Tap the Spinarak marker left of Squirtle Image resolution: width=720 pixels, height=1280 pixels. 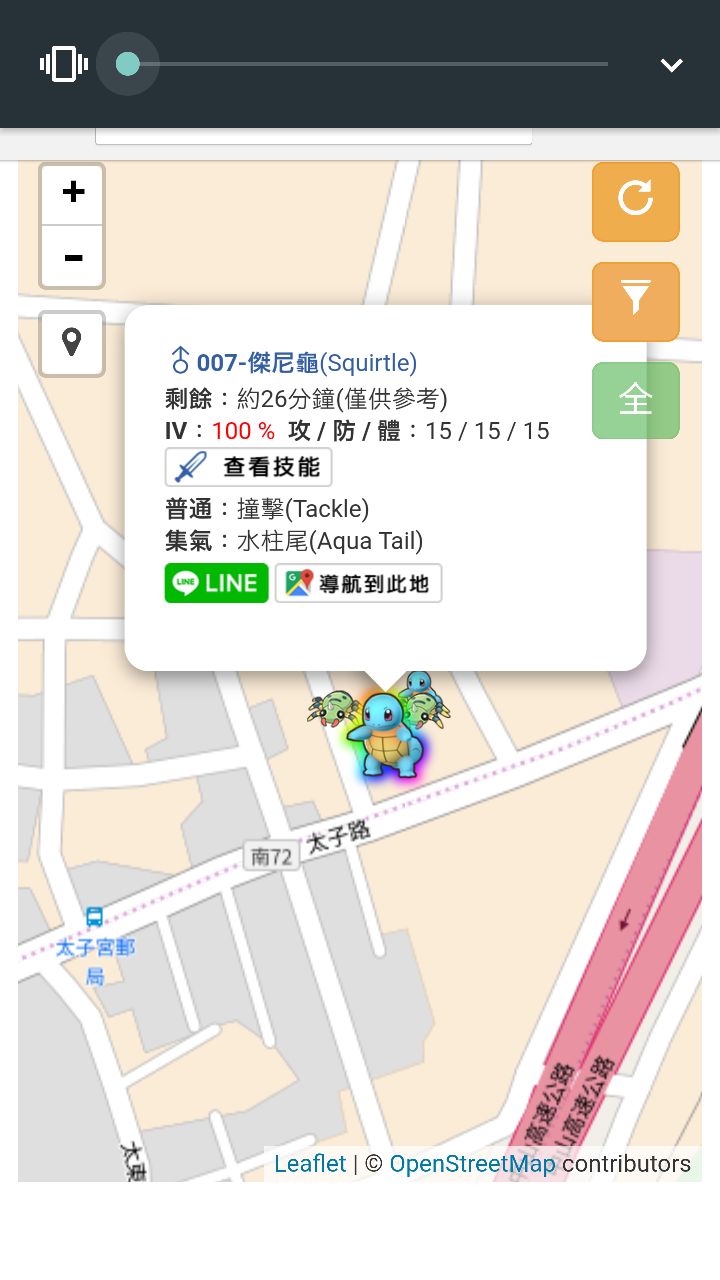click(x=331, y=708)
